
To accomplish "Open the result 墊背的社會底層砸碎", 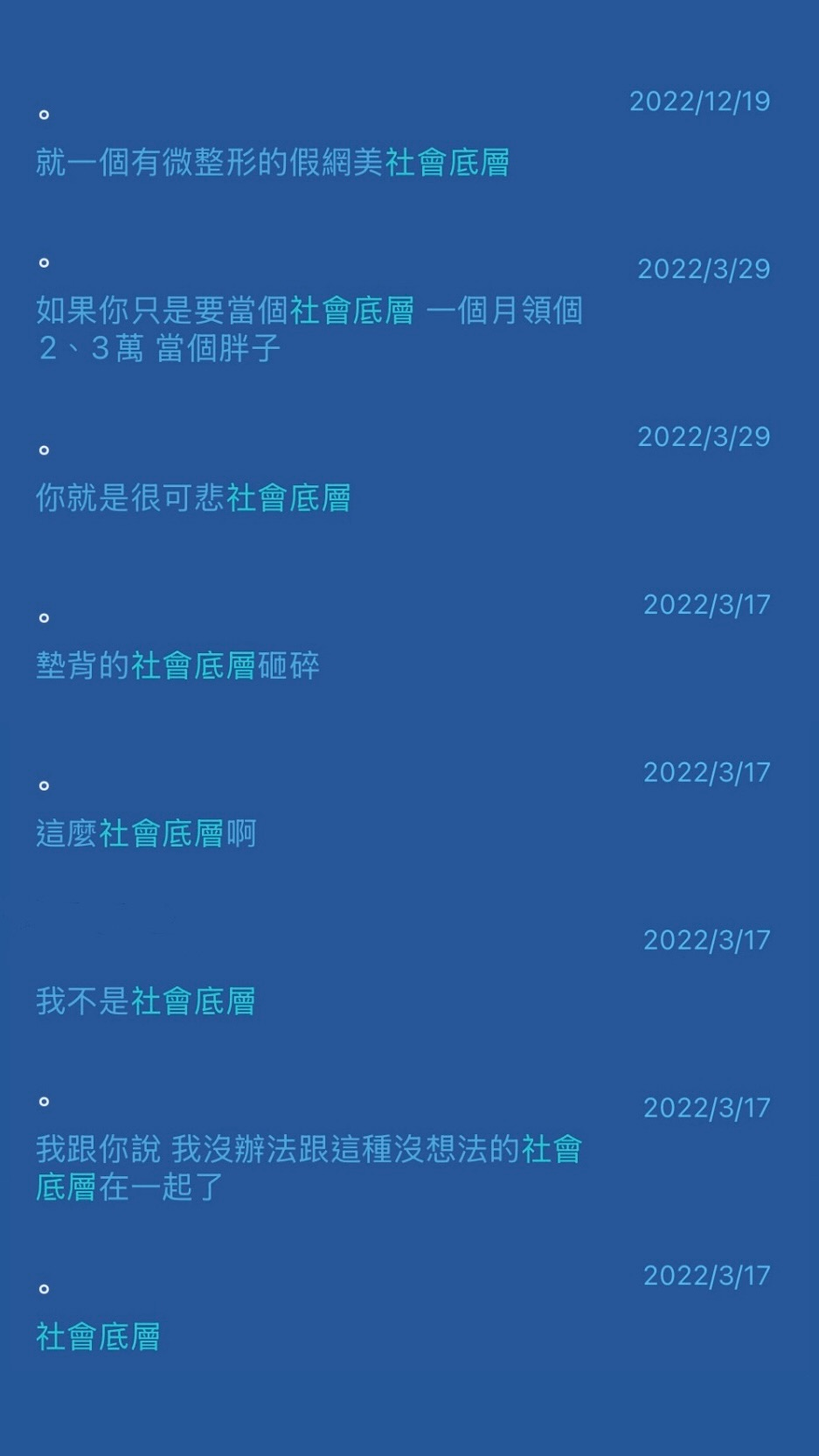I will (177, 665).
